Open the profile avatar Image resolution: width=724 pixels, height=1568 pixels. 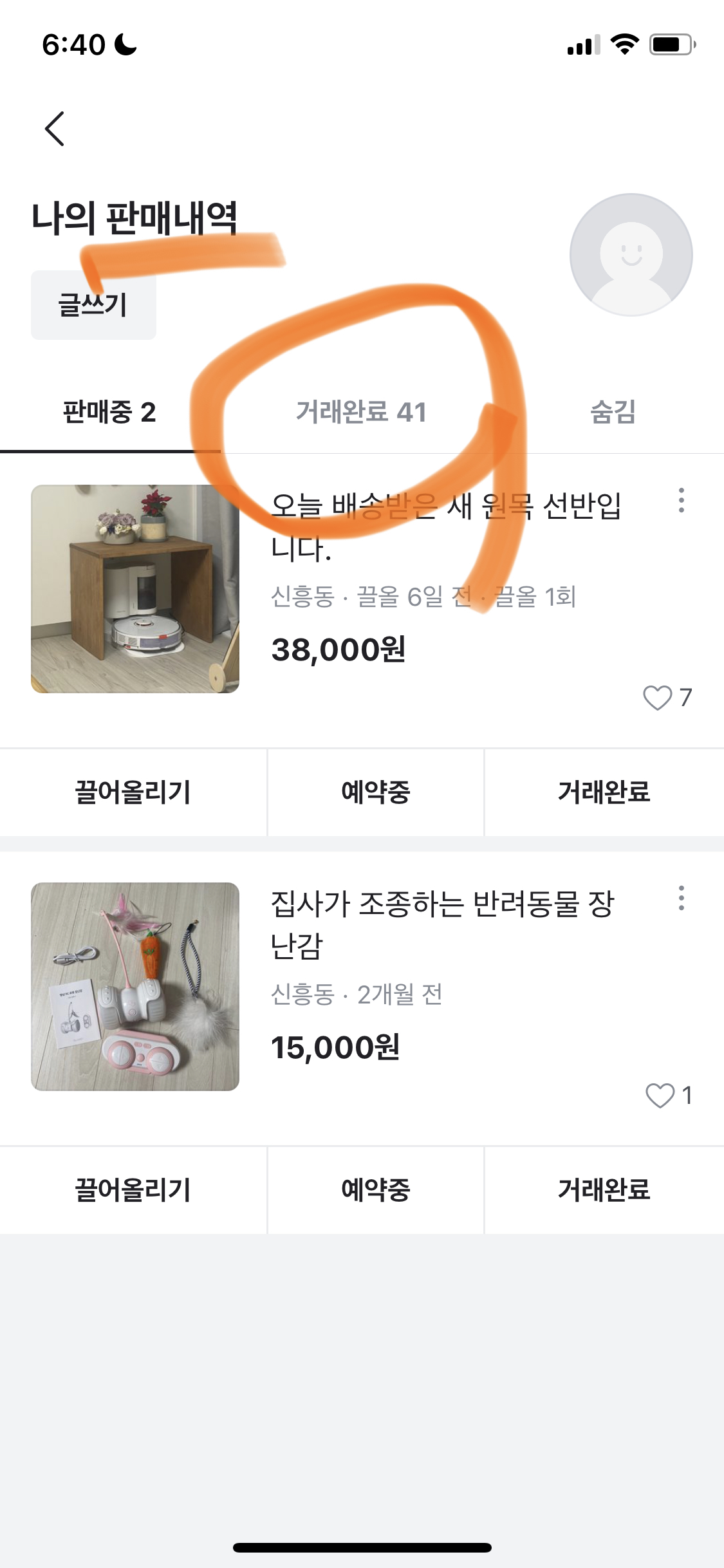tap(631, 255)
